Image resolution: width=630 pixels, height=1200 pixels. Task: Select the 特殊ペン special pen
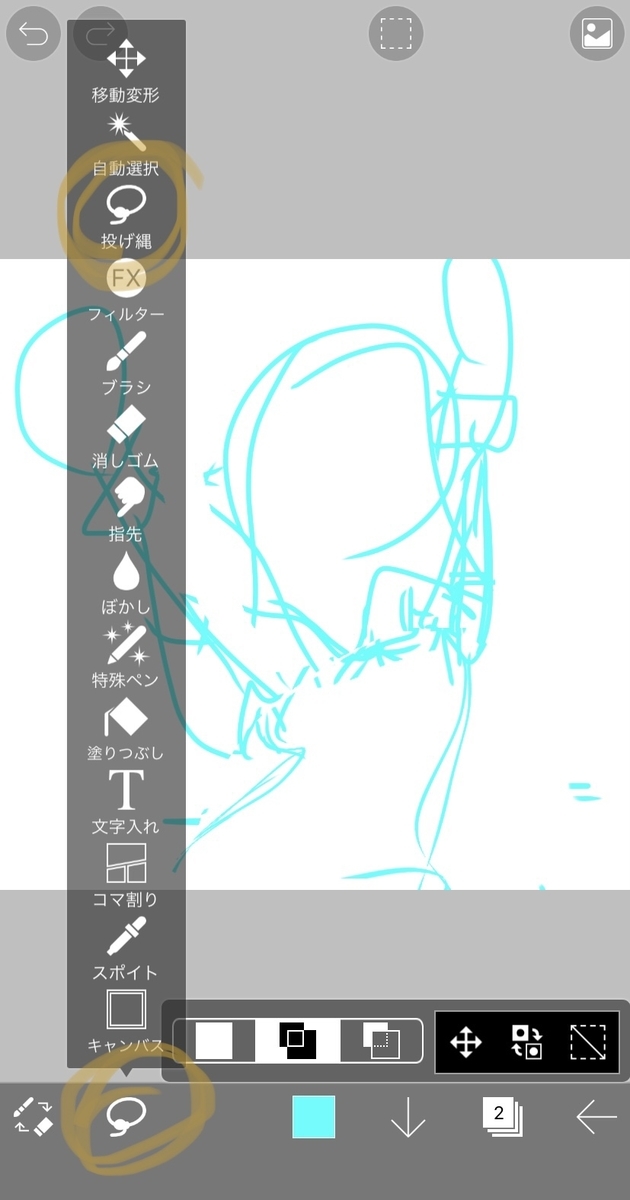point(126,655)
